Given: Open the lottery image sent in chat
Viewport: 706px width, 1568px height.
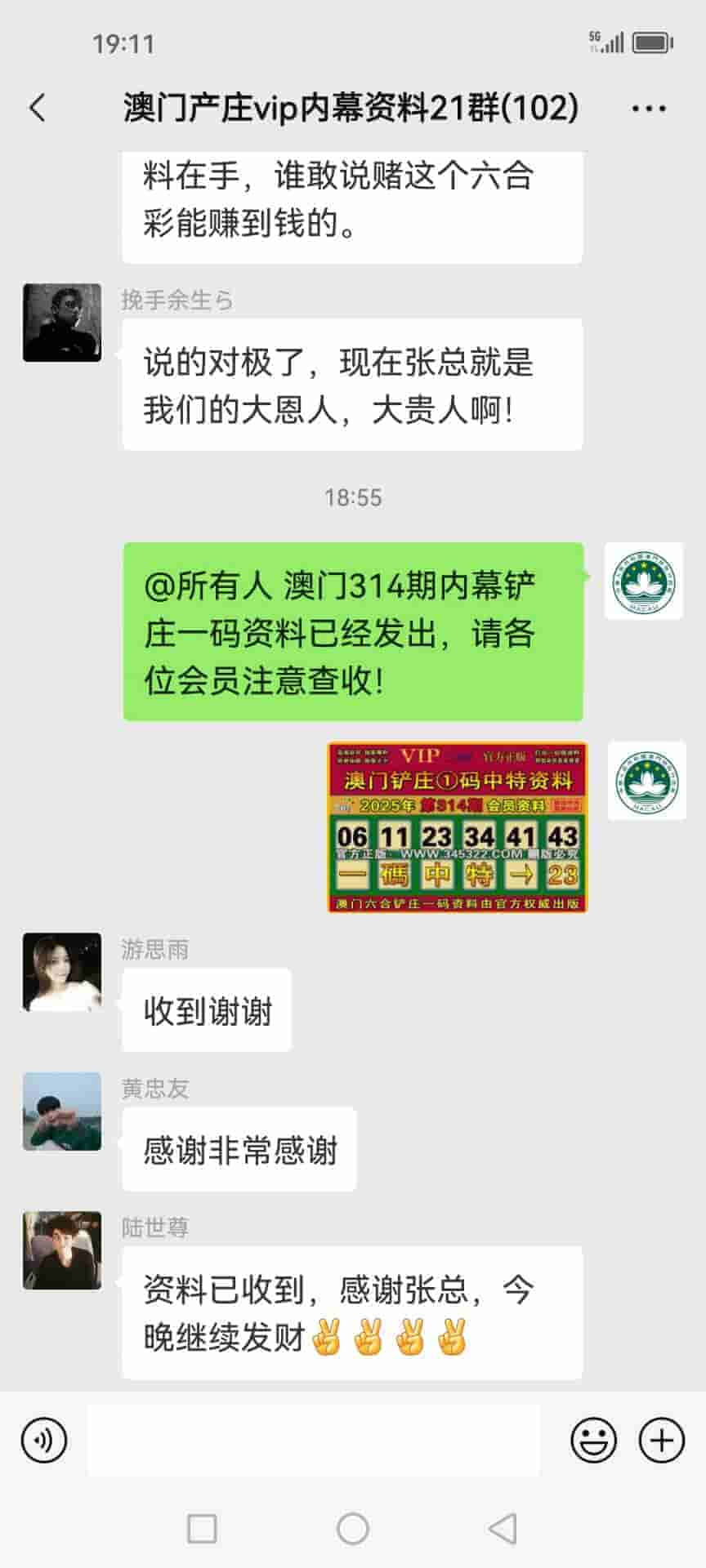Looking at the screenshot, I should pyautogui.click(x=457, y=826).
